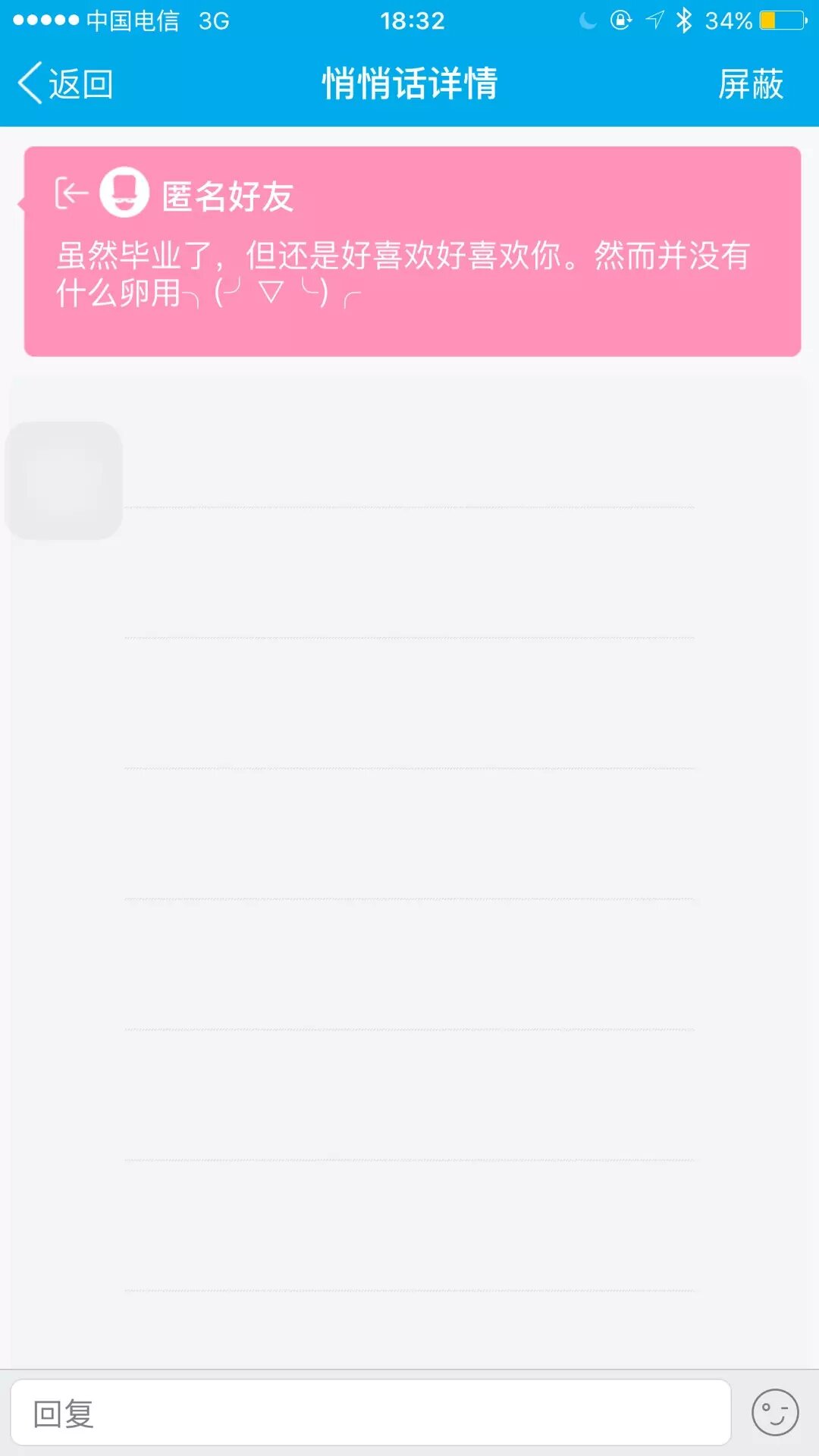Go back using the 返回 button

65,83
